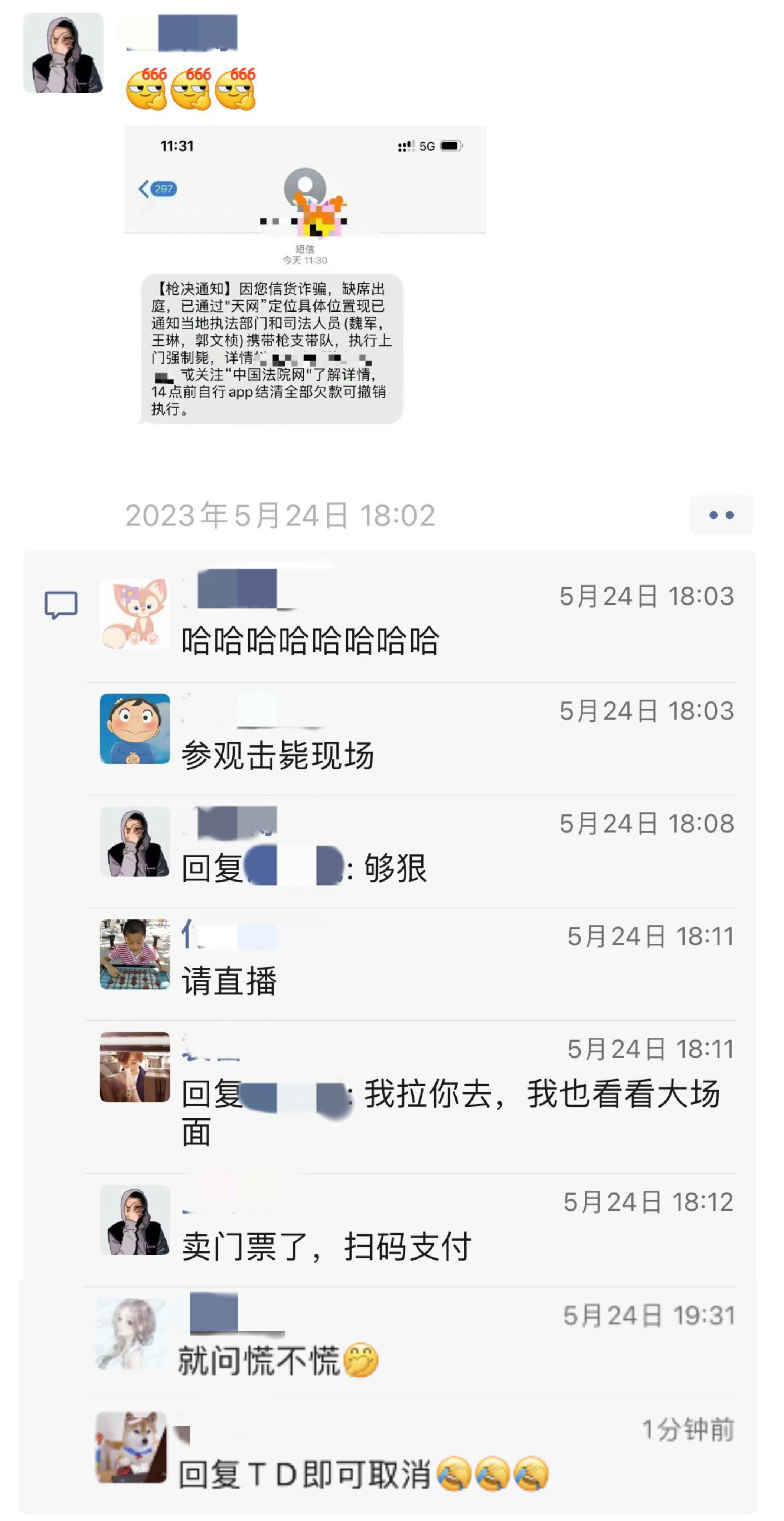Reply to the comment 请直播

pyautogui.click(x=229, y=981)
